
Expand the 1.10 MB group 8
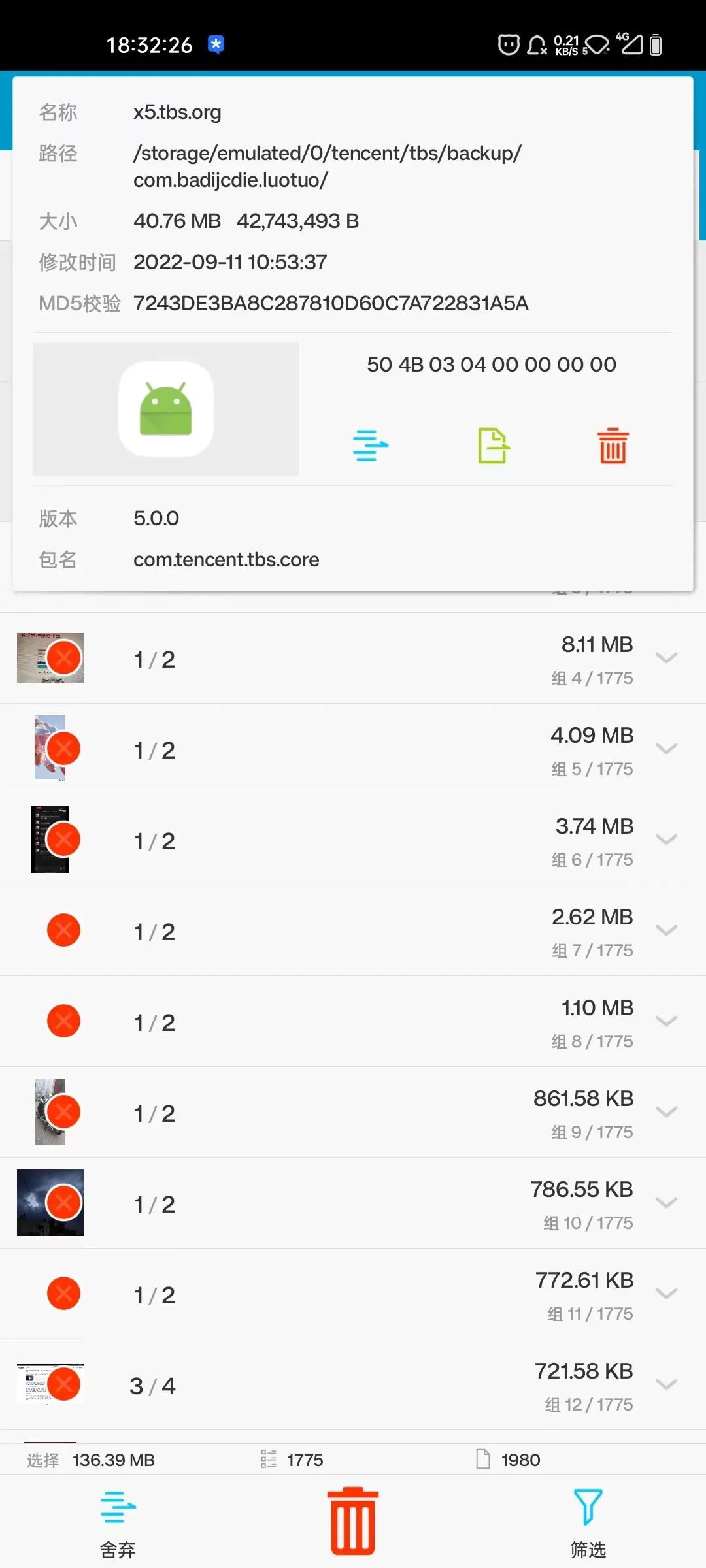[x=665, y=1022]
